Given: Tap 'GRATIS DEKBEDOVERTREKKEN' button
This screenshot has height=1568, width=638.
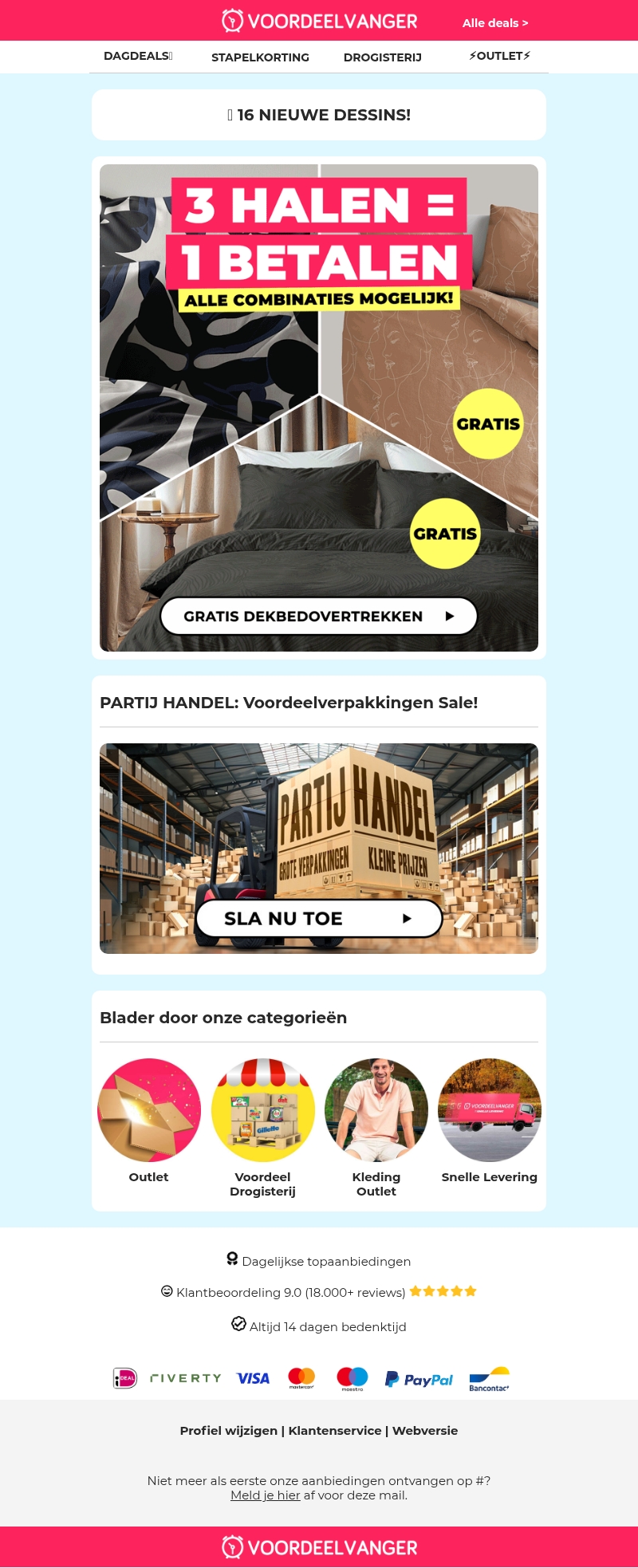Looking at the screenshot, I should click(319, 616).
